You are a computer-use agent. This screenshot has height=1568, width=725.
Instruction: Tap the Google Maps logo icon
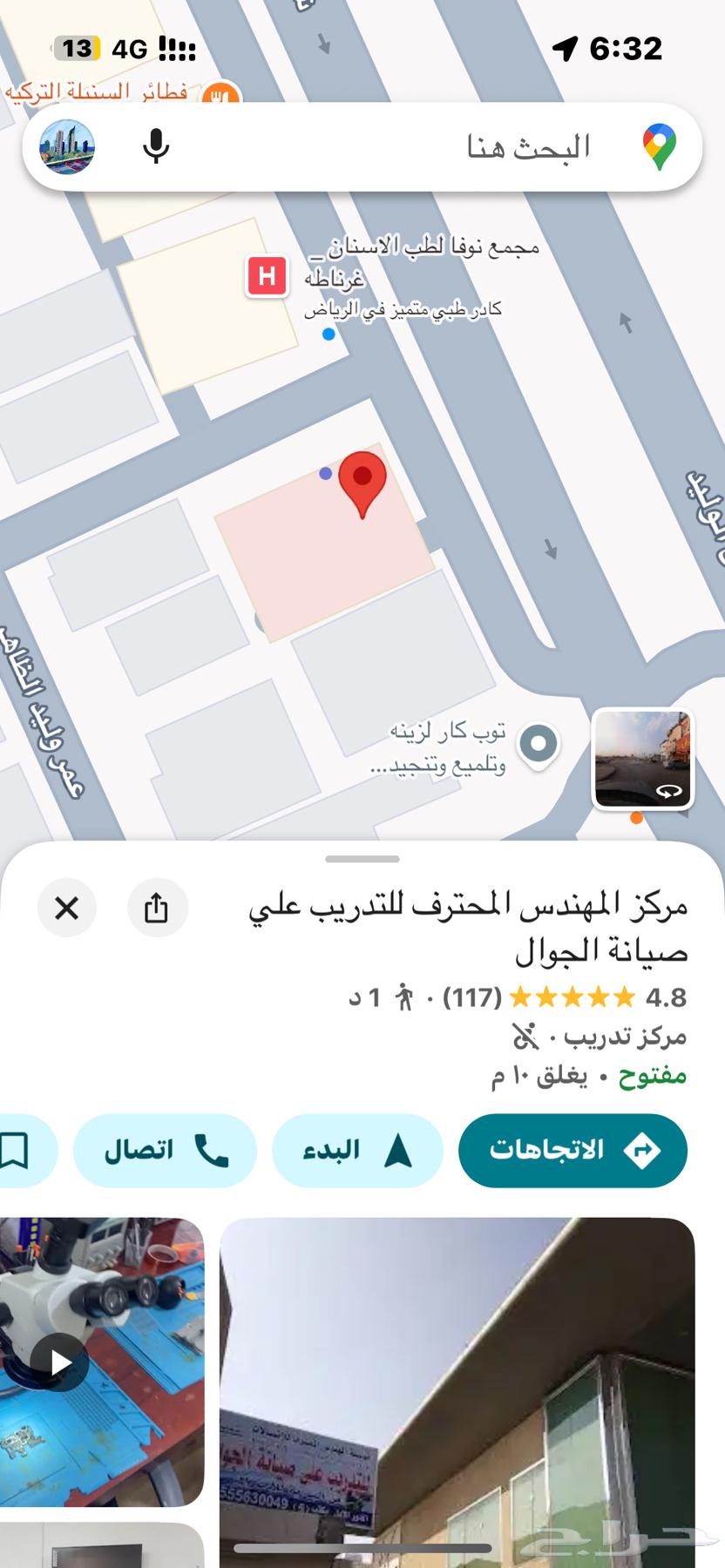(660, 146)
